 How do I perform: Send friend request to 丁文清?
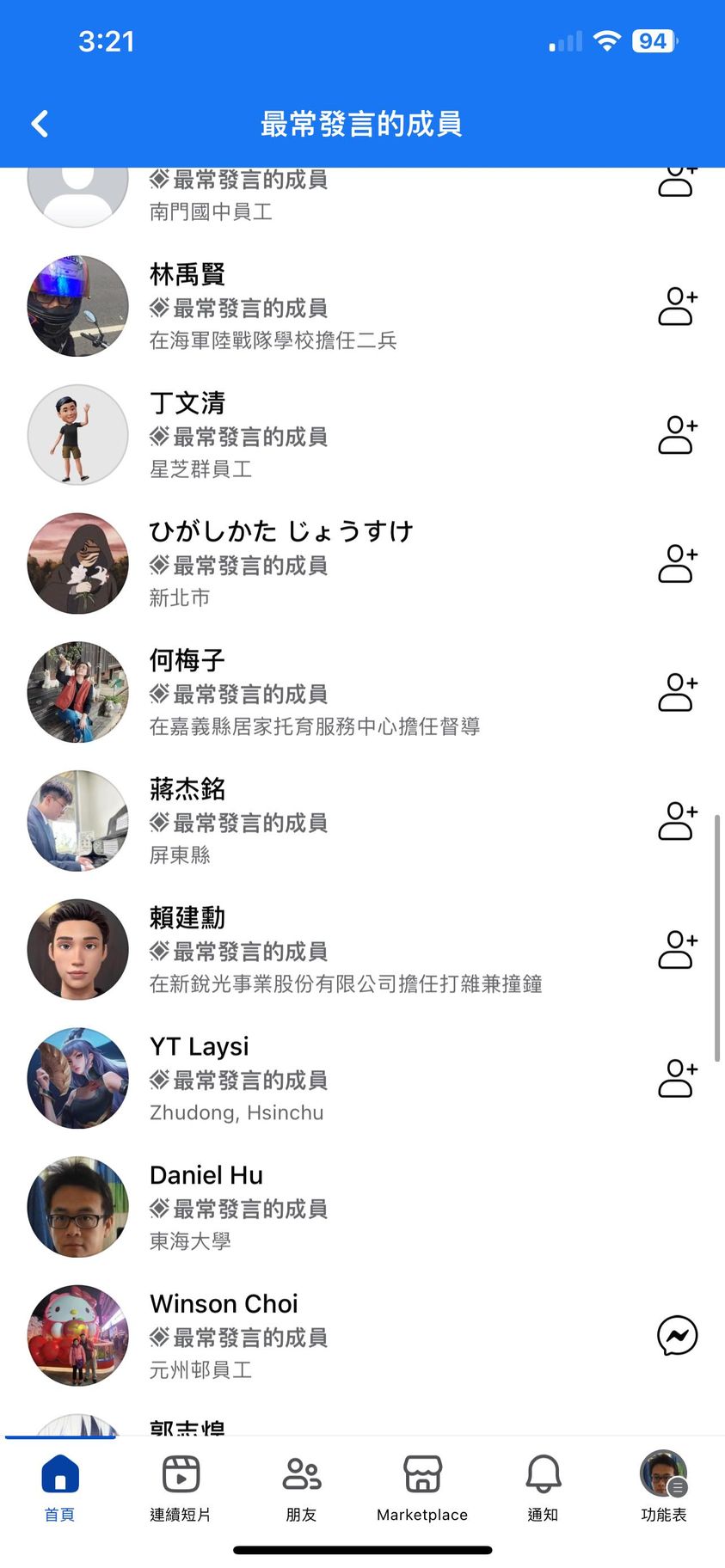coord(677,435)
